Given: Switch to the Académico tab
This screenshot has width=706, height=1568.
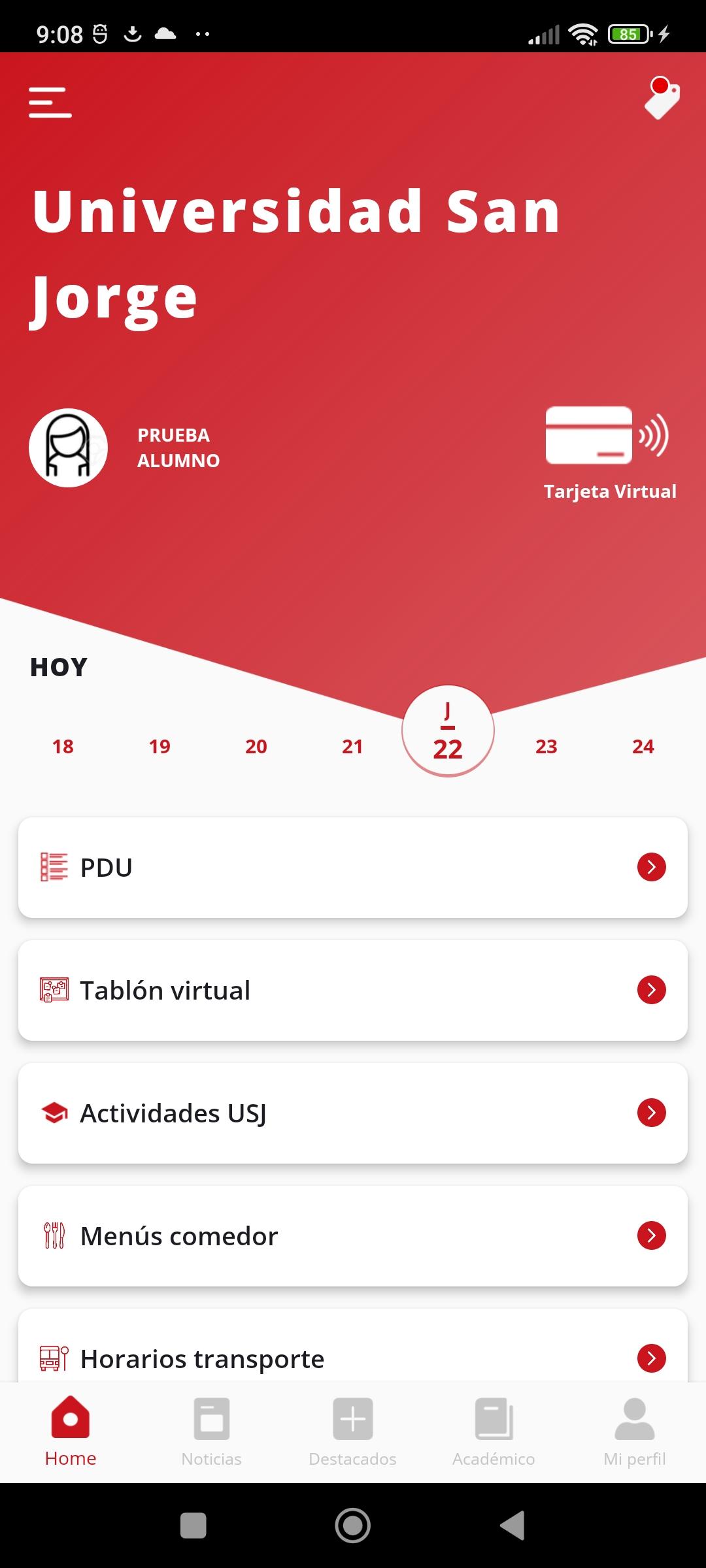Looking at the screenshot, I should (x=494, y=1432).
